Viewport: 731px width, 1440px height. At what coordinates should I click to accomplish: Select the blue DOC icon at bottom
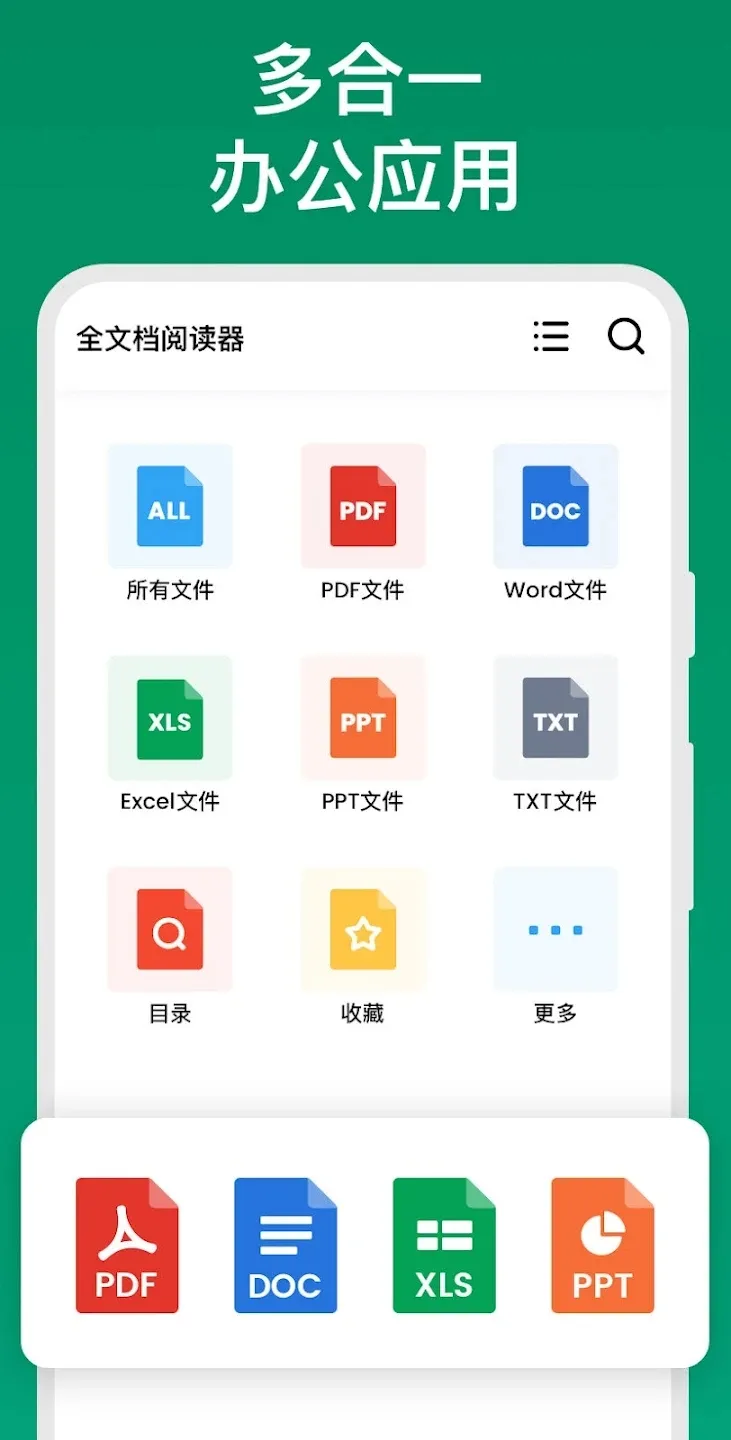point(286,1246)
